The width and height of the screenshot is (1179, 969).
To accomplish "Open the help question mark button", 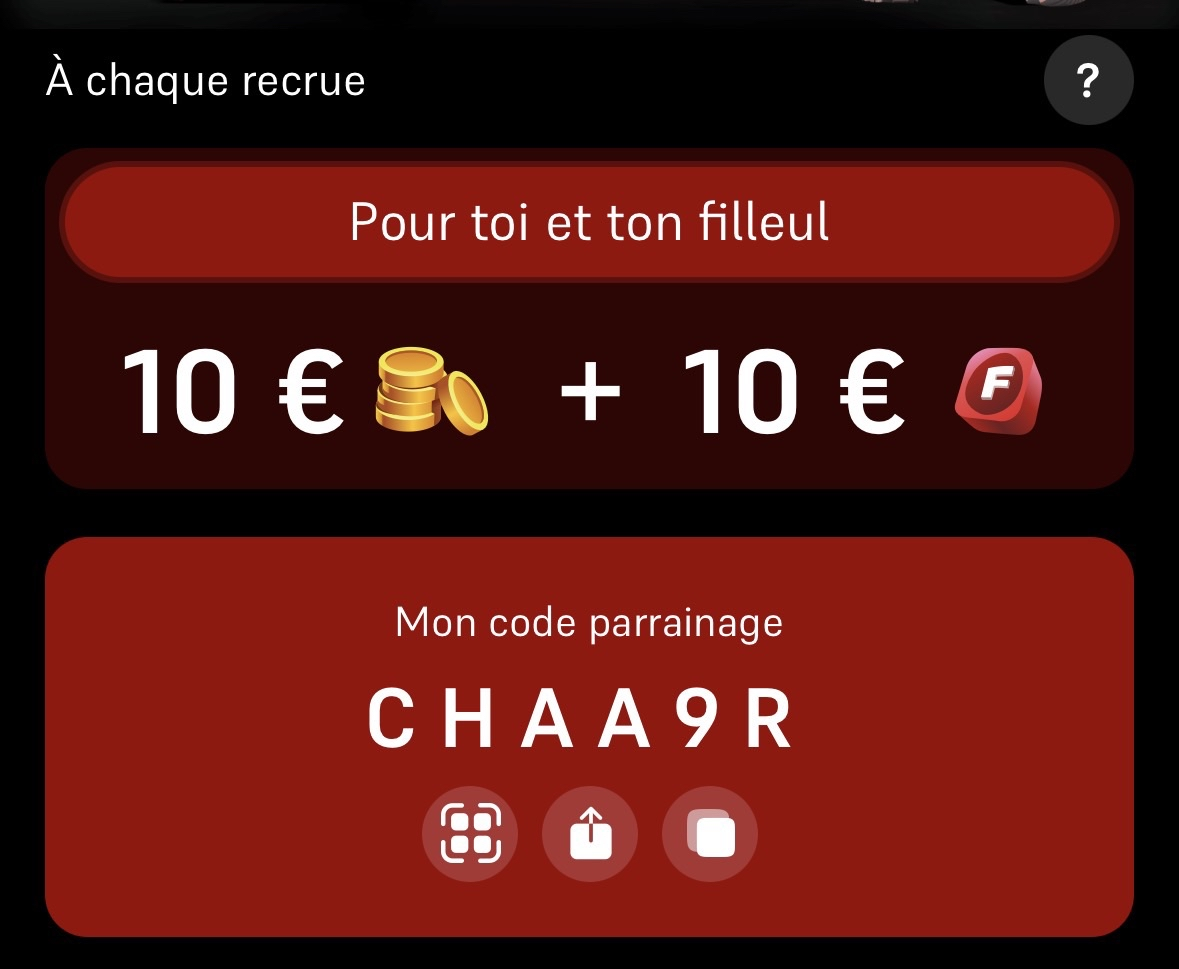I will pos(1088,80).
